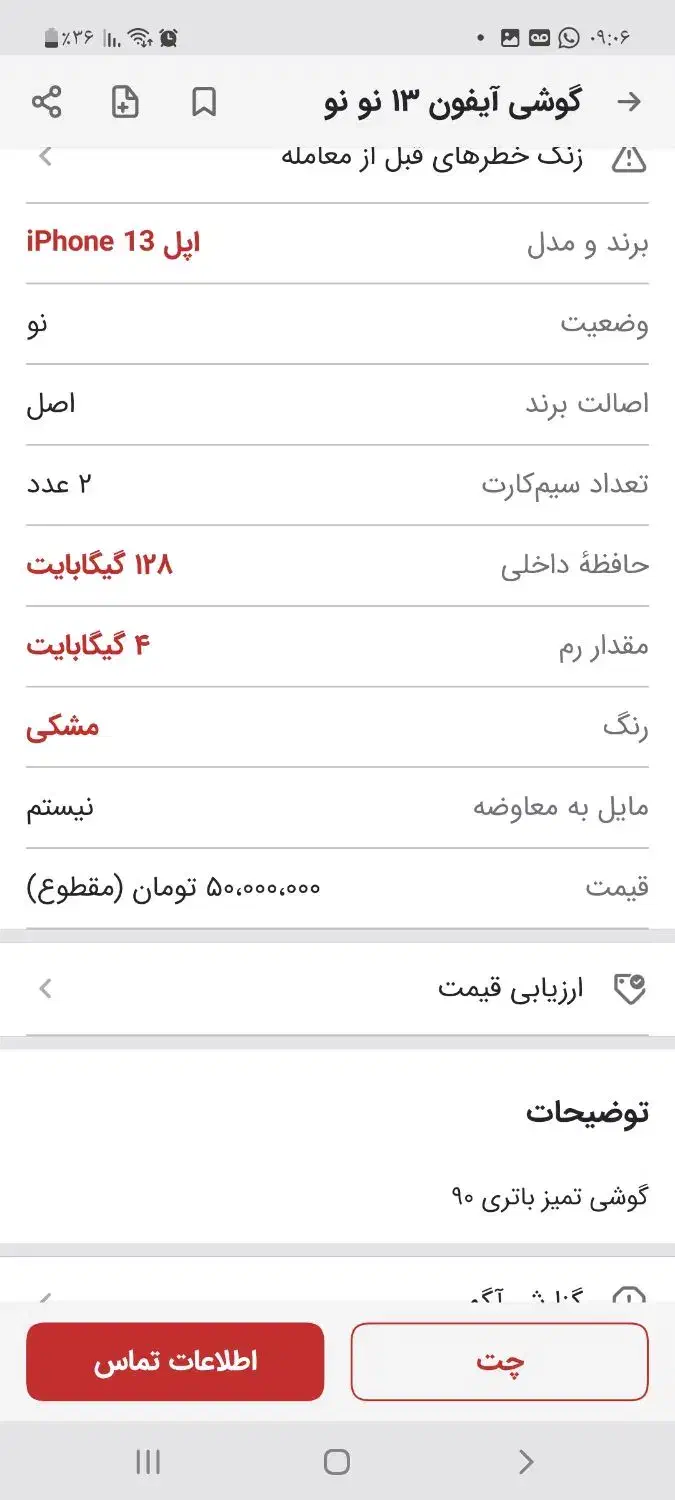Viewport: 675px width, 1500px height.
Task: Go to the system home screen
Action: 337,1462
